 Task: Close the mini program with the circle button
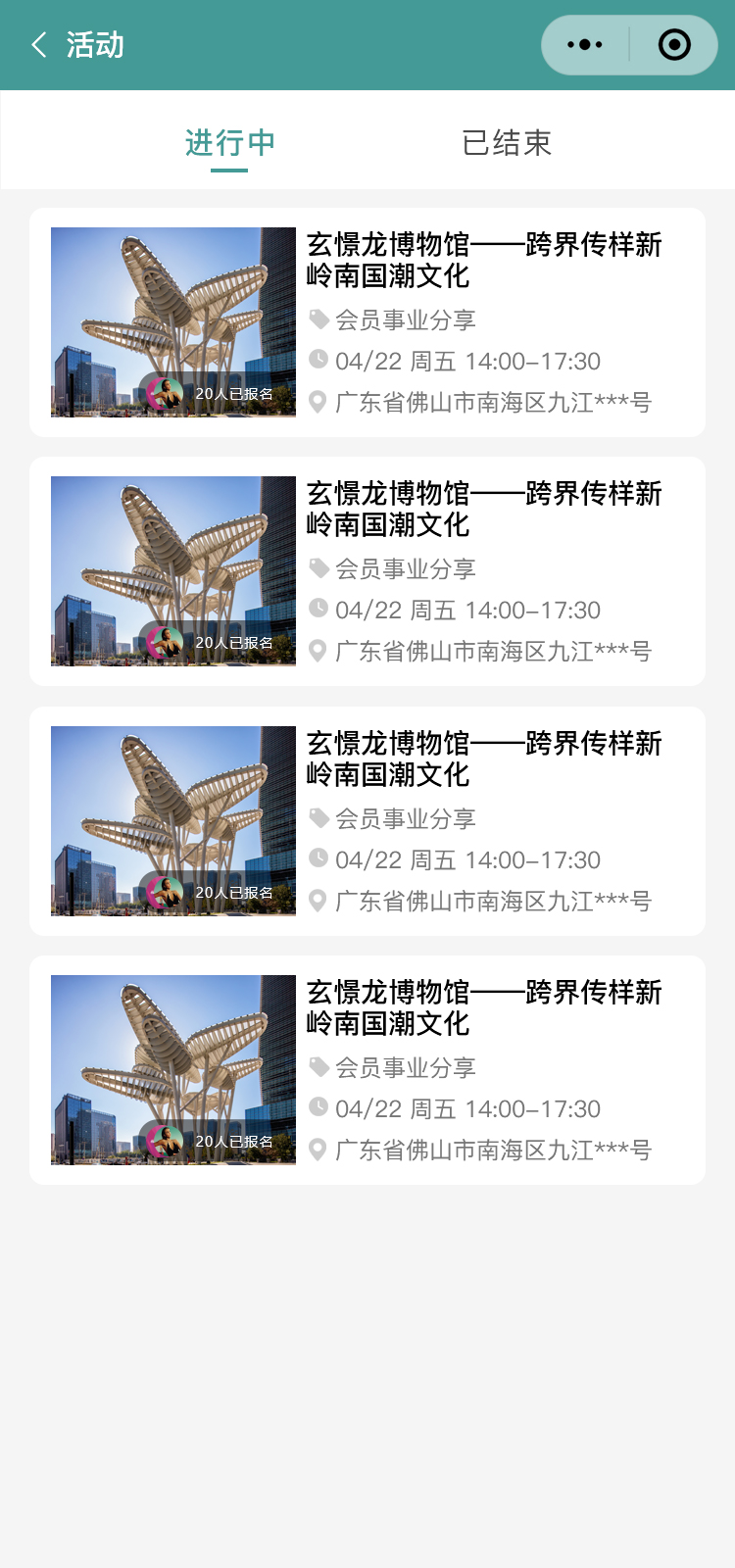click(674, 45)
